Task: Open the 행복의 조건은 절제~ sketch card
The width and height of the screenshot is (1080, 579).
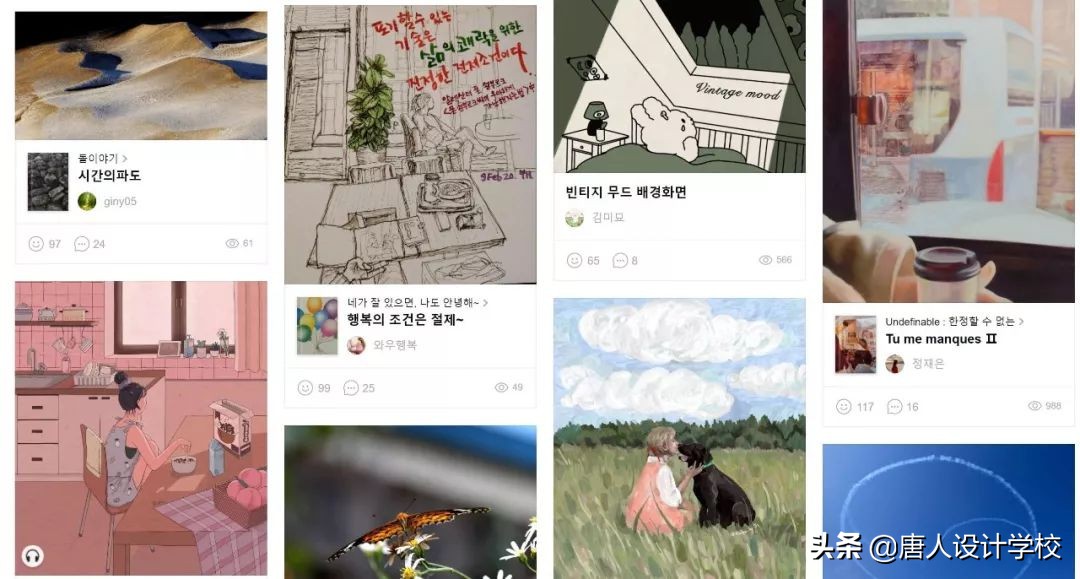Action: click(x=410, y=145)
